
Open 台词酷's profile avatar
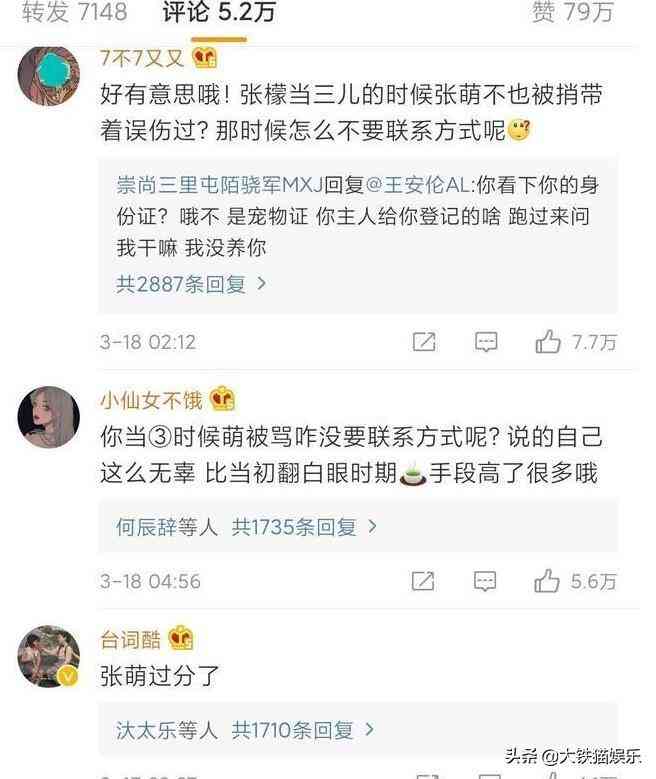tap(48, 654)
